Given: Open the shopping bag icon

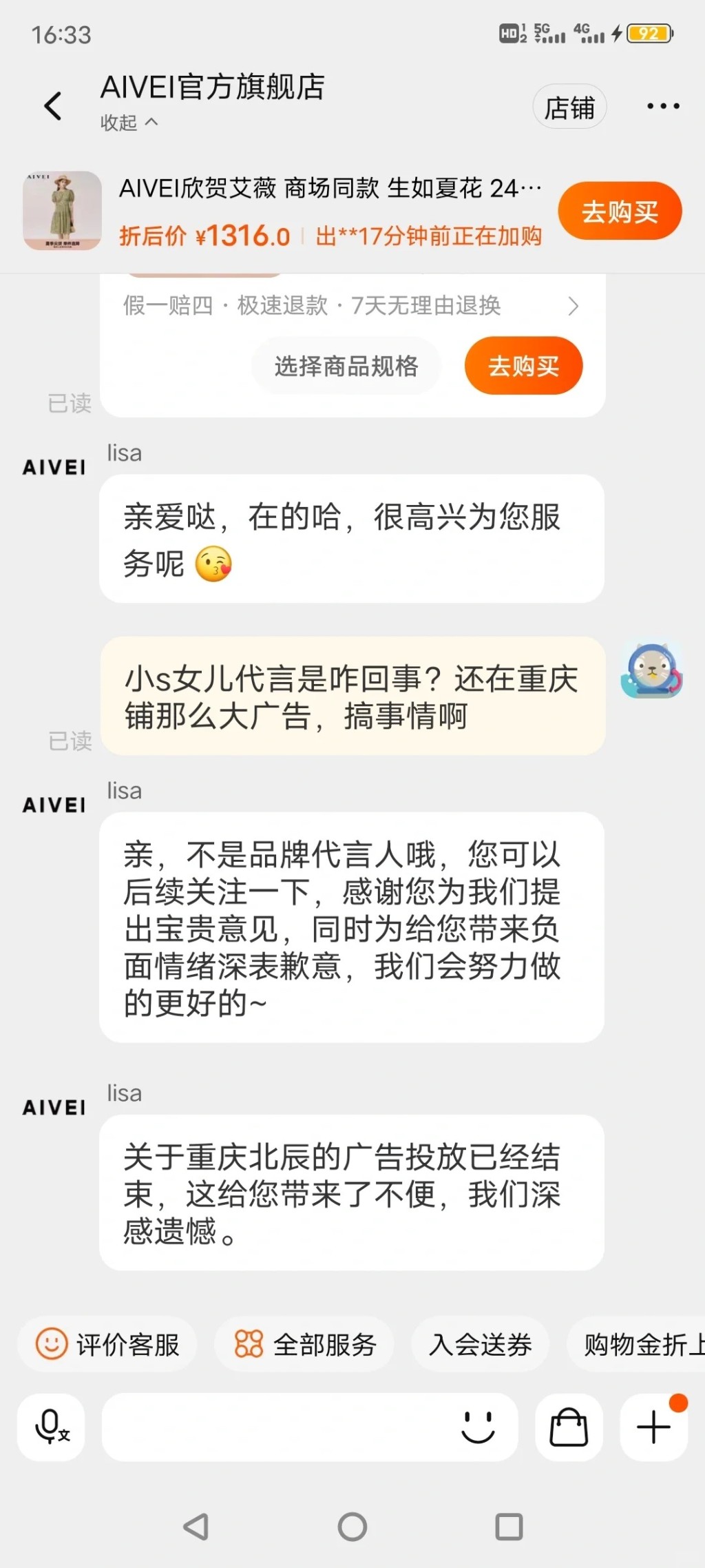Looking at the screenshot, I should click(x=569, y=1427).
